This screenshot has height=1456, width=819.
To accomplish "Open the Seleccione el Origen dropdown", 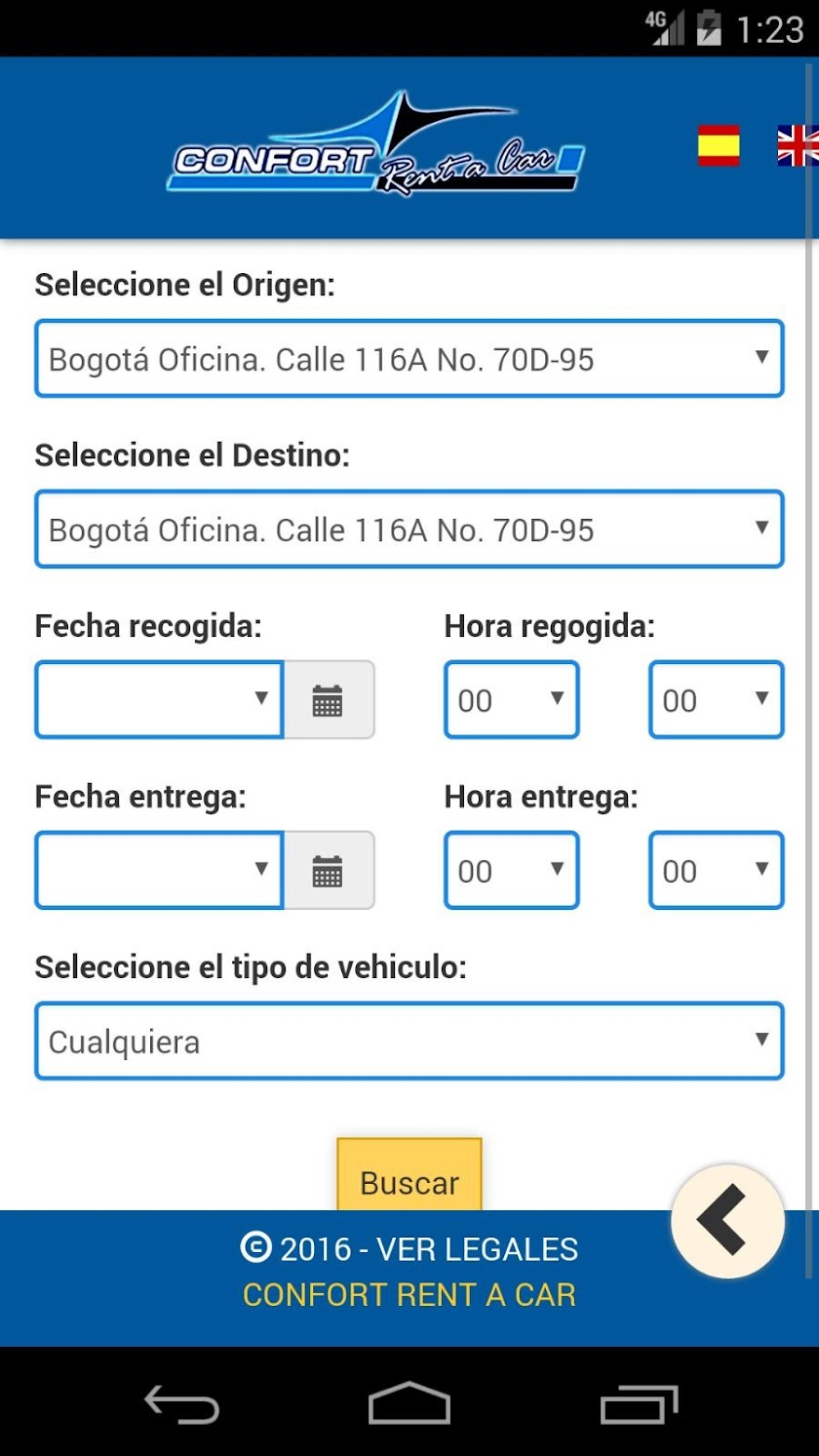I will [x=409, y=359].
